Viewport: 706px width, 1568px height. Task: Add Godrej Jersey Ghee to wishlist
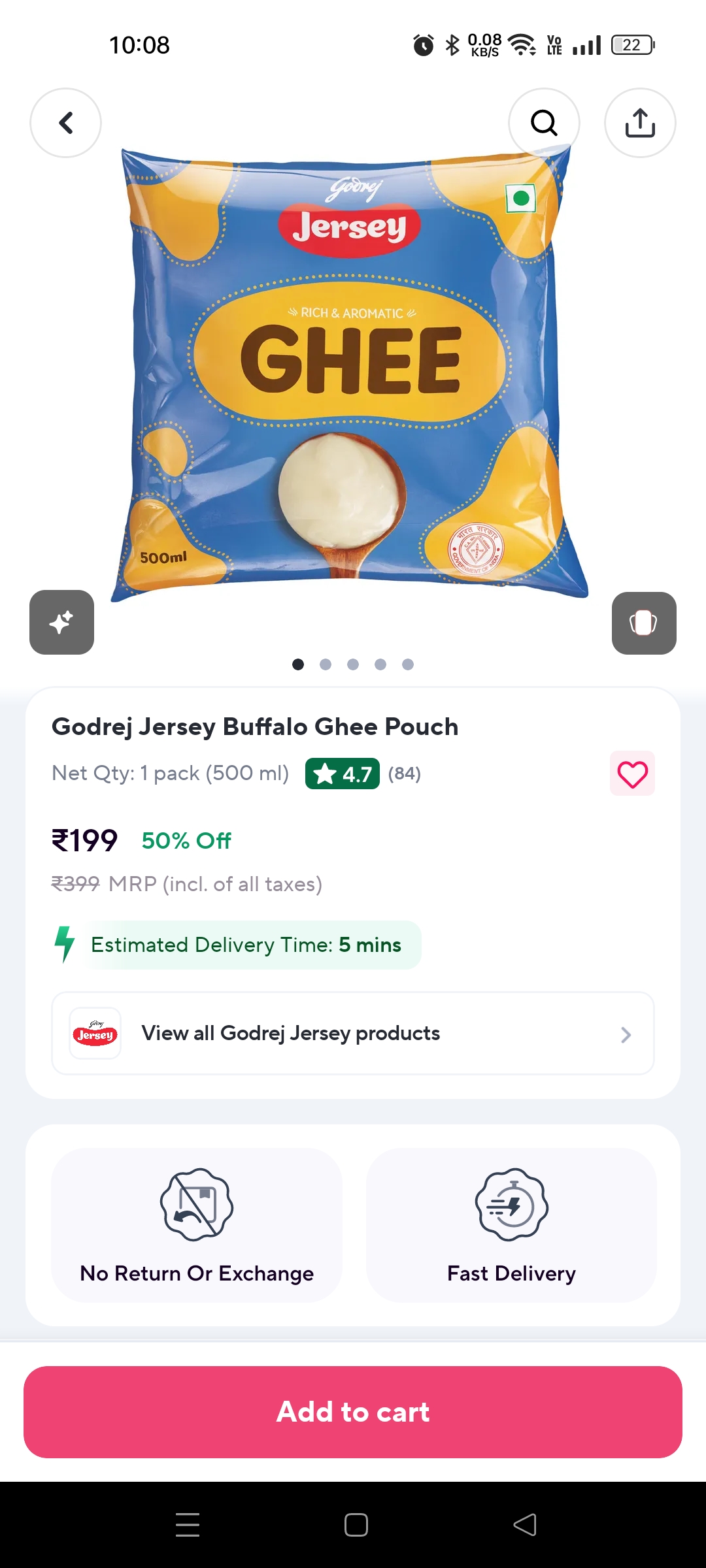pos(632,774)
